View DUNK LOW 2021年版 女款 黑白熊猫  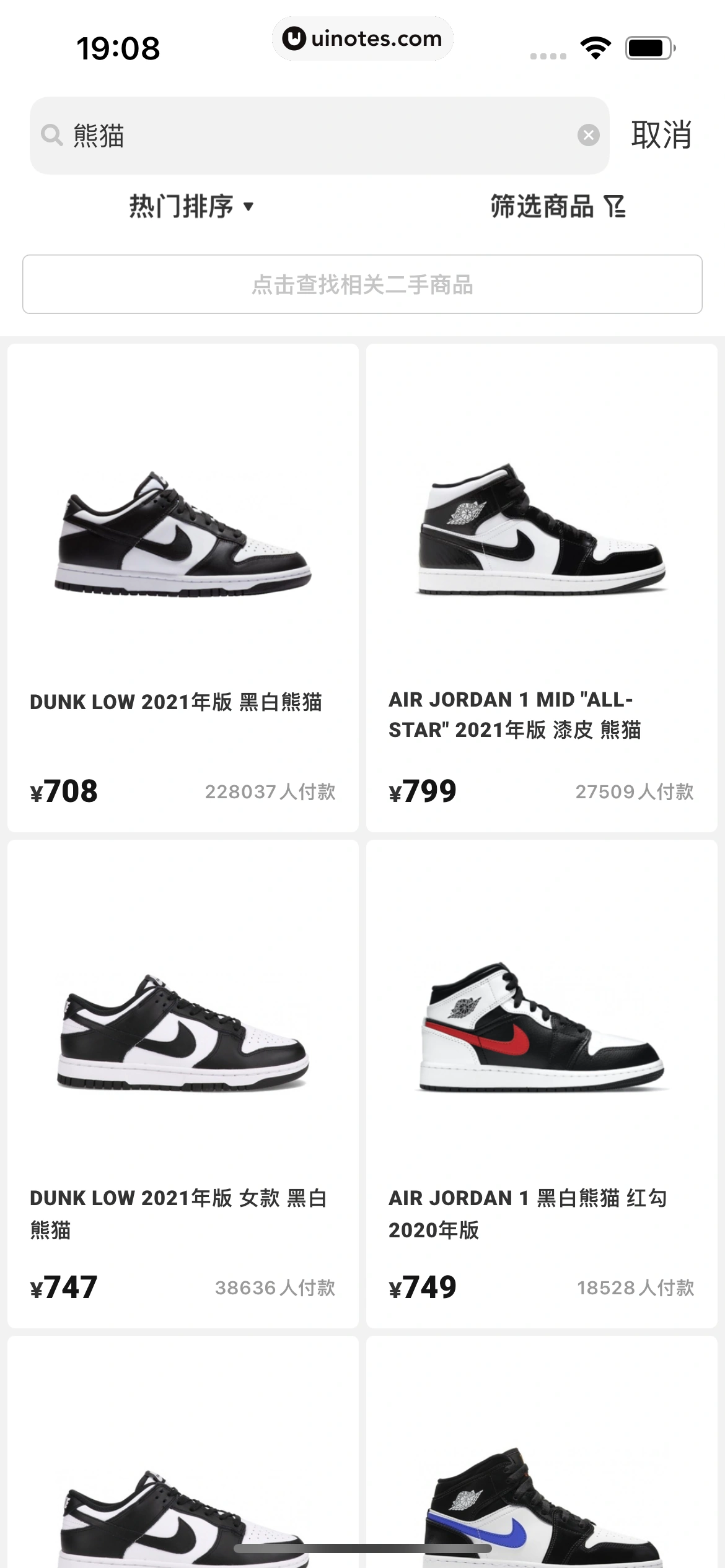coord(183,1084)
